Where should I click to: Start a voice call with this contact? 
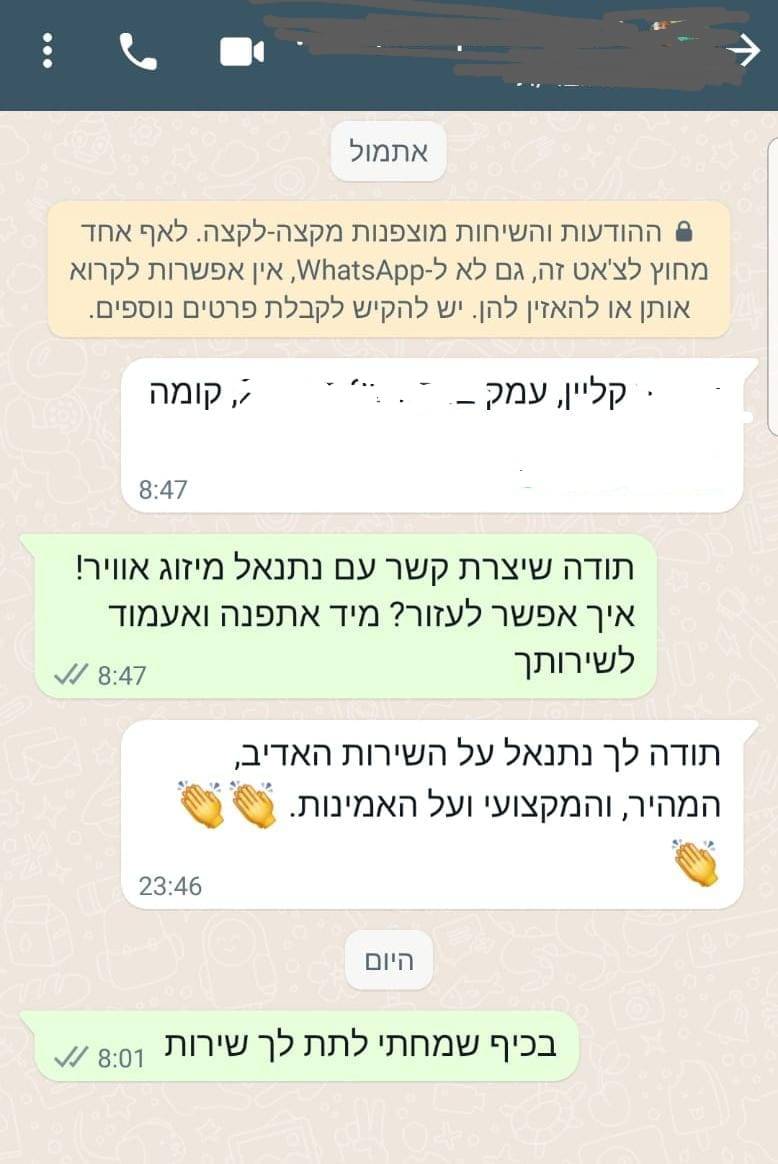(138, 51)
